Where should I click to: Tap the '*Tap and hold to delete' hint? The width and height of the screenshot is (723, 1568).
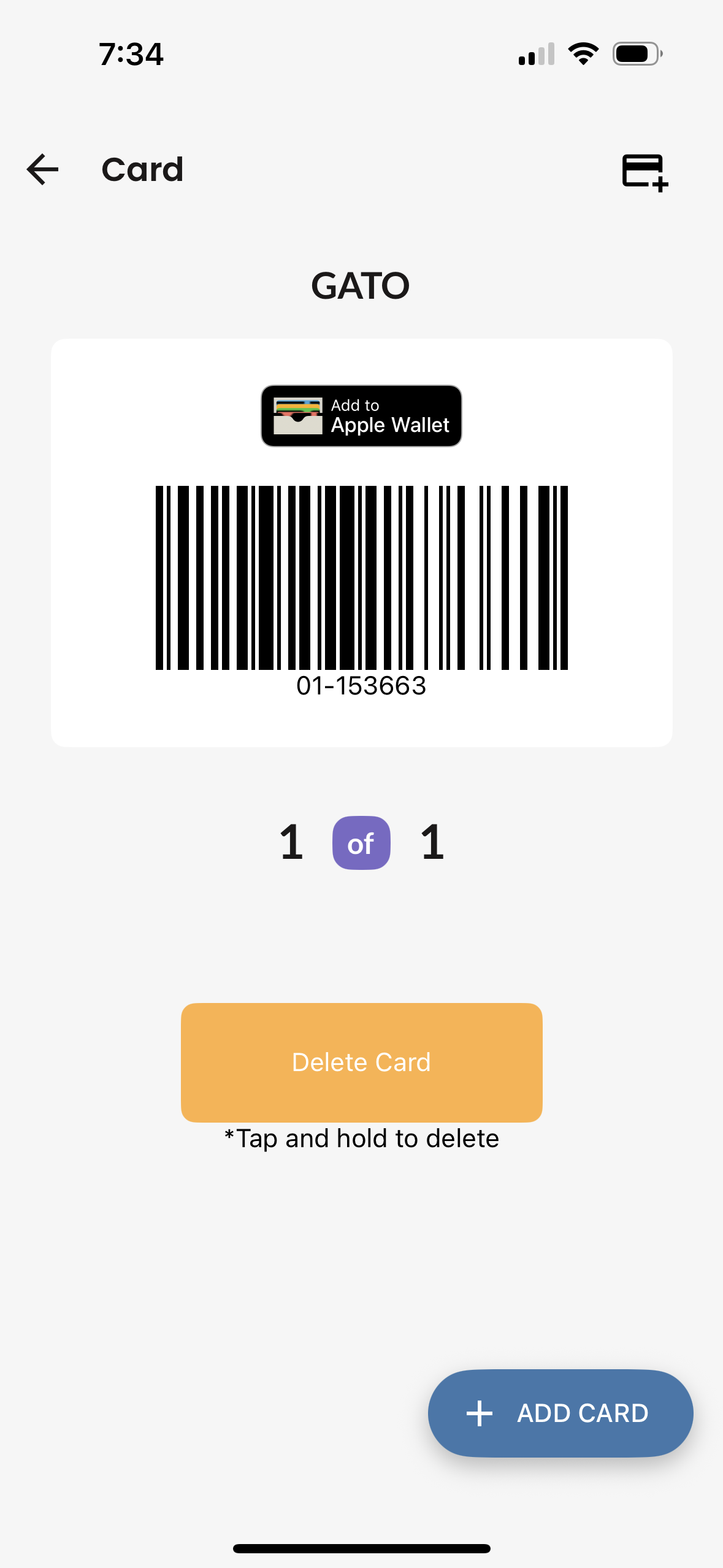pyautogui.click(x=361, y=1138)
